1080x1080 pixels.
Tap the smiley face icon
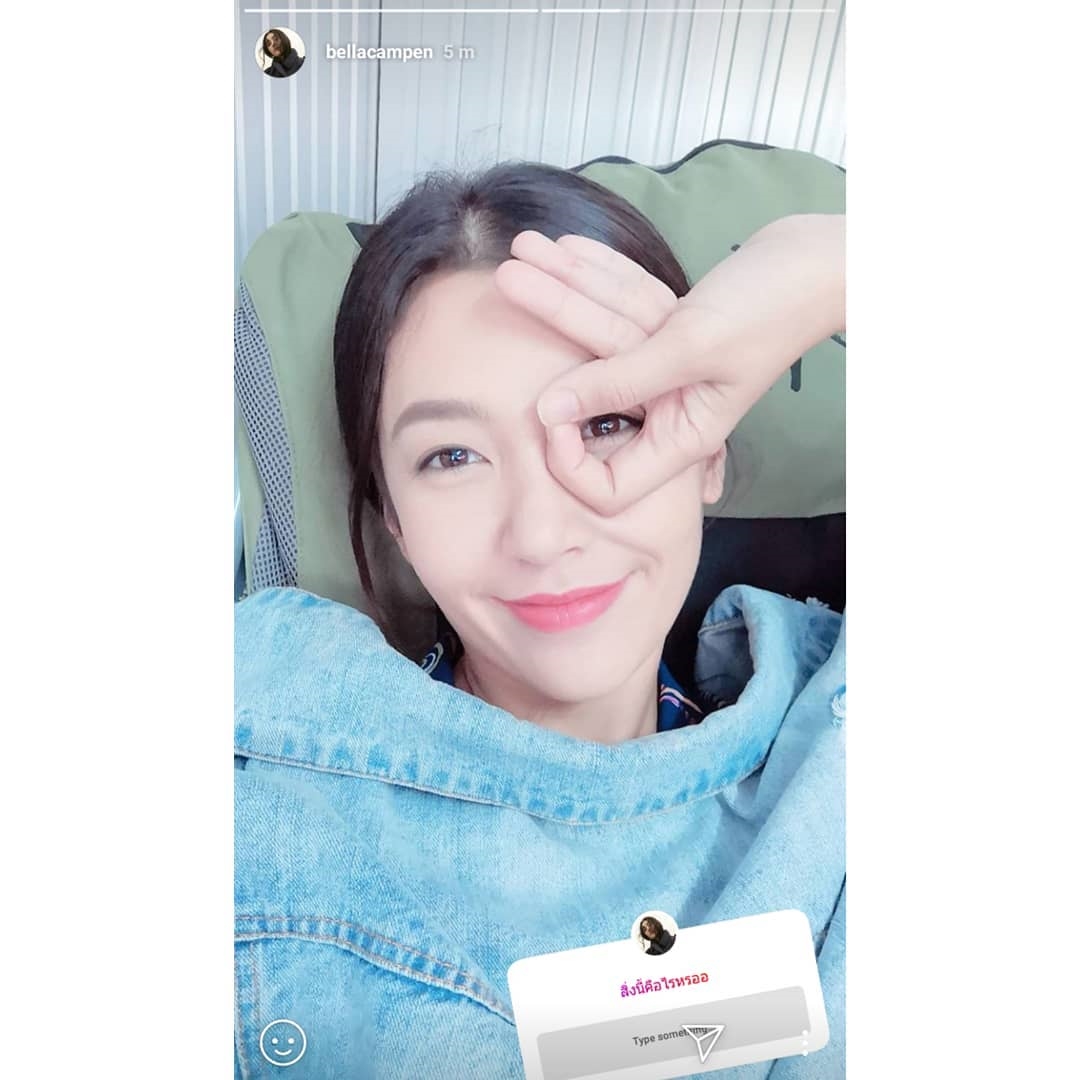click(x=282, y=1043)
